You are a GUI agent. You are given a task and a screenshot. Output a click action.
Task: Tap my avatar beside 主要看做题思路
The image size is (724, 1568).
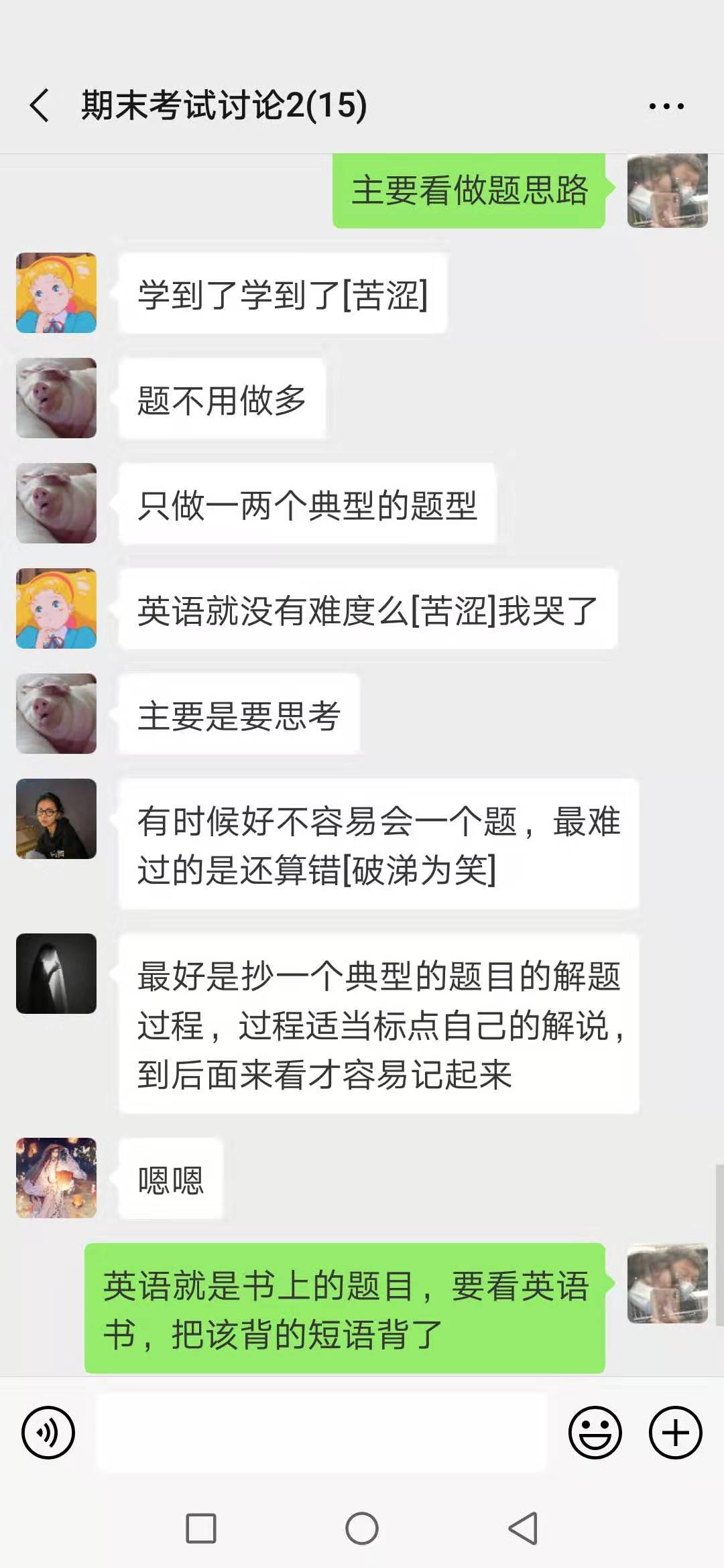tap(667, 190)
